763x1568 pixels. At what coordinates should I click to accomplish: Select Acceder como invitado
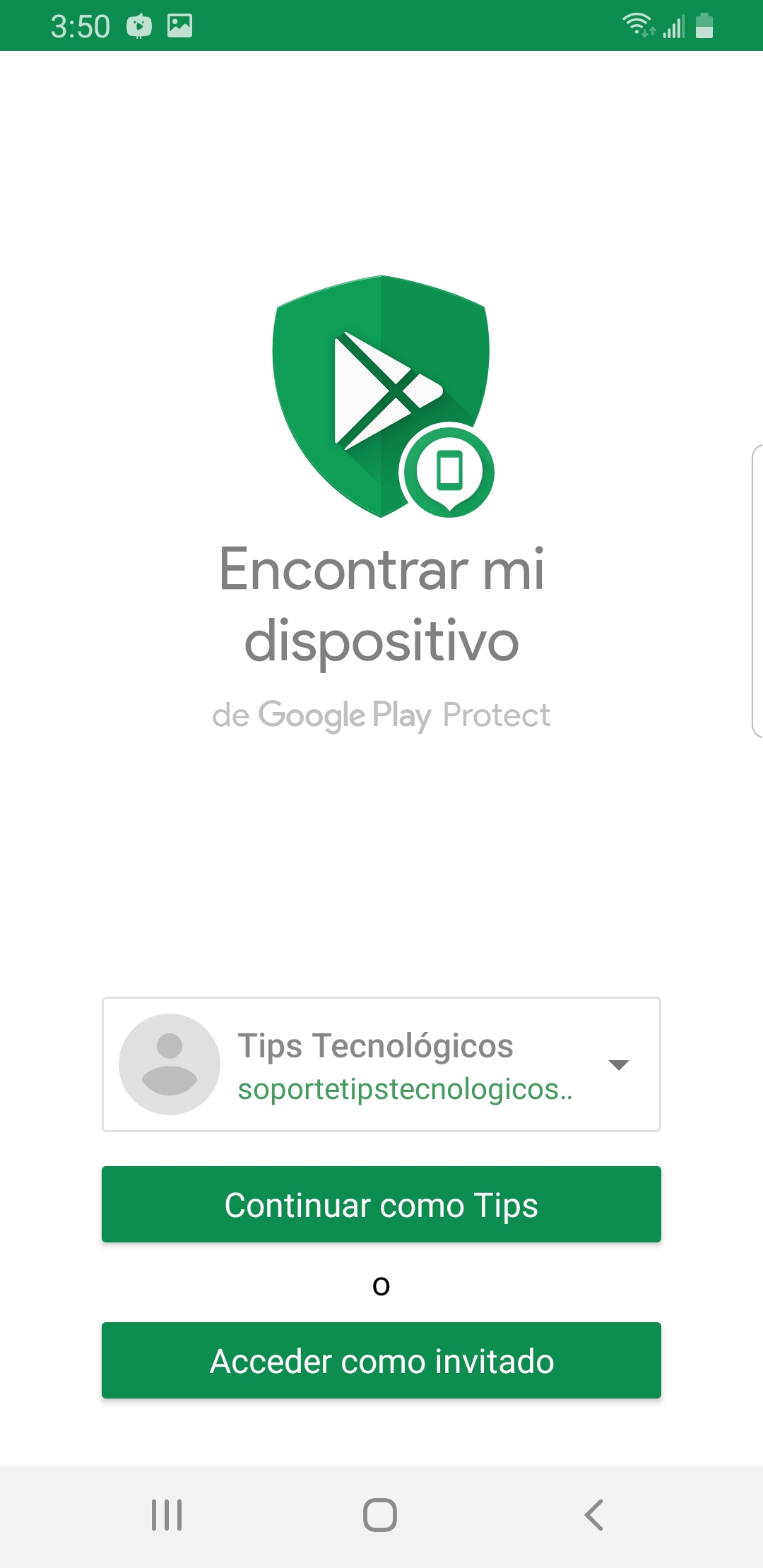[381, 1360]
